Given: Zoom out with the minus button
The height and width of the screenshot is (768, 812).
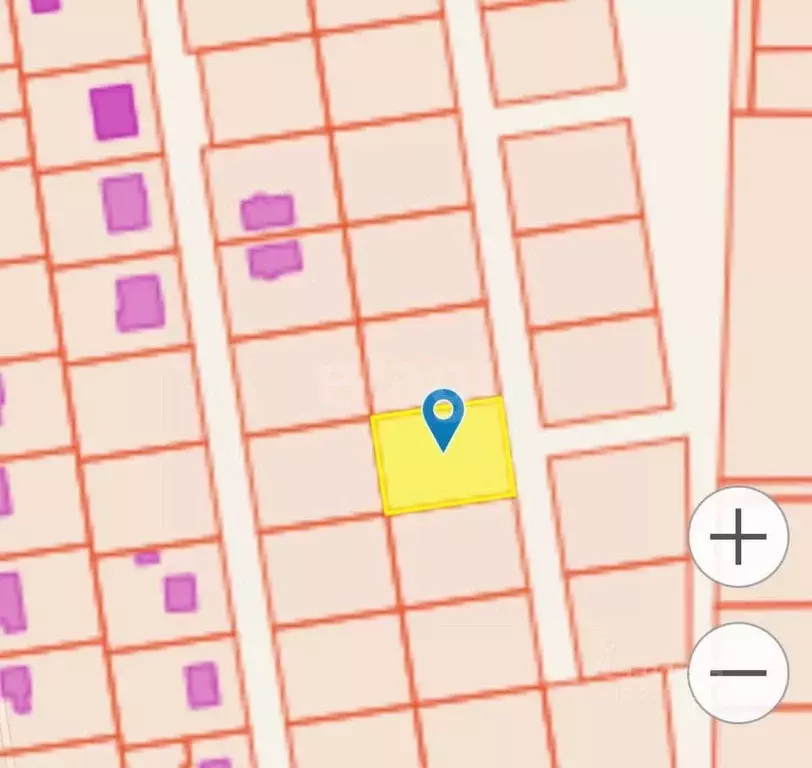Looking at the screenshot, I should click(x=738, y=672).
